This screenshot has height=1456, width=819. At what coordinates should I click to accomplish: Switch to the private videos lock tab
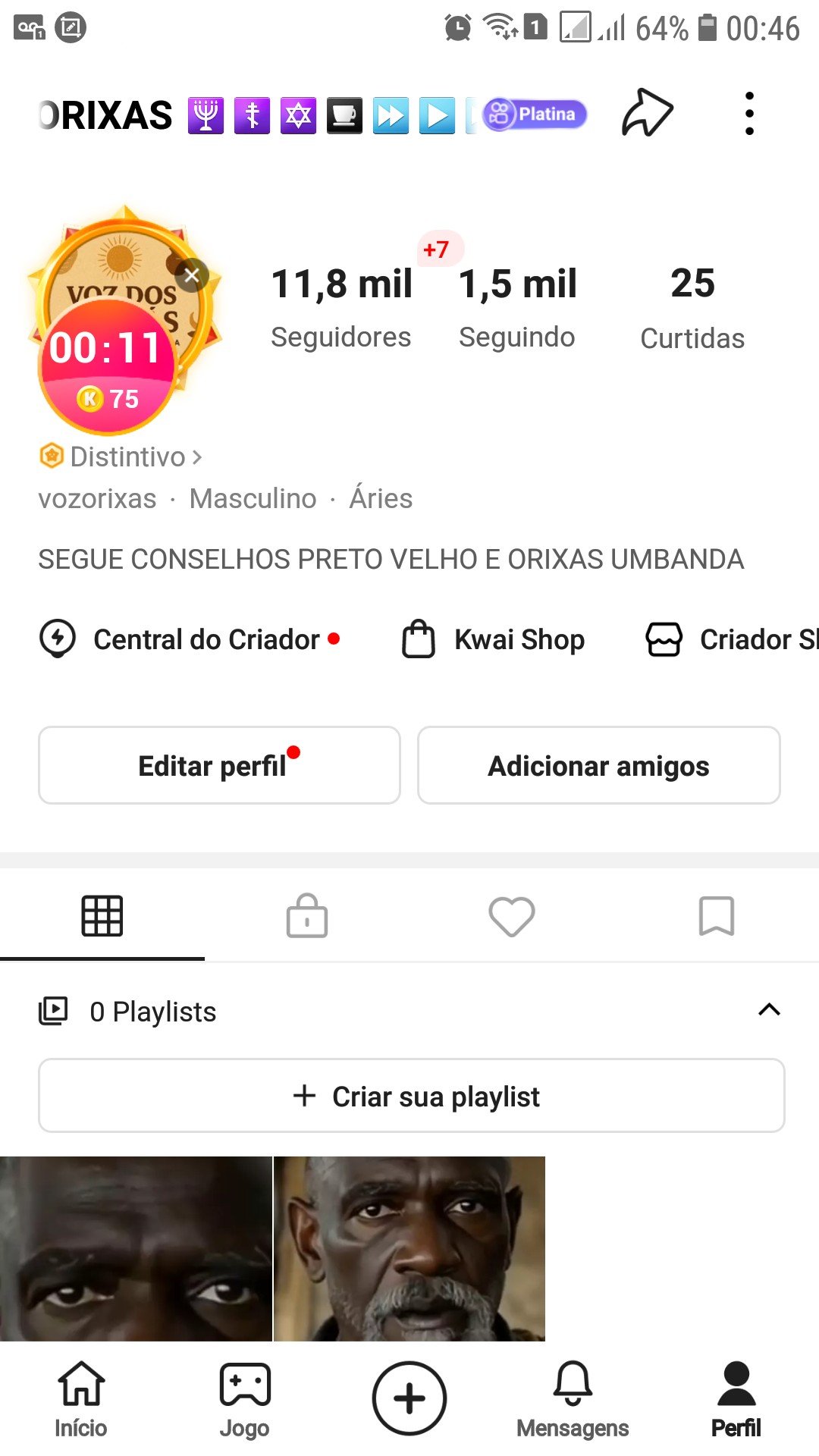(307, 916)
